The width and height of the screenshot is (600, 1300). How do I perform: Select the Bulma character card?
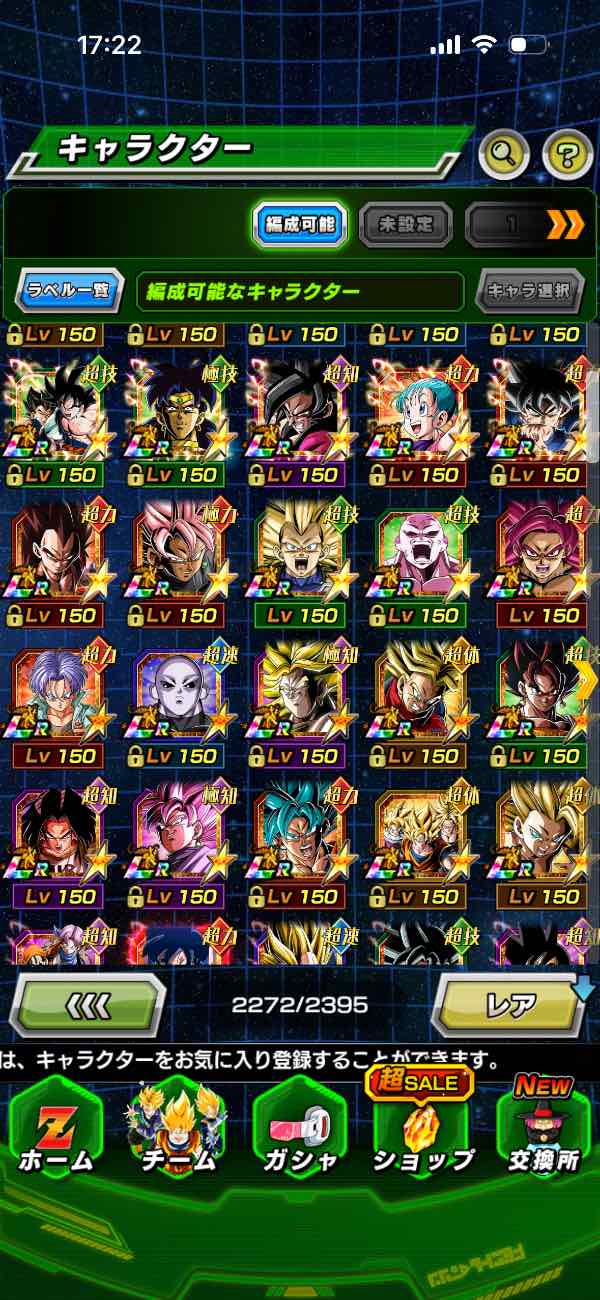[x=420, y=410]
